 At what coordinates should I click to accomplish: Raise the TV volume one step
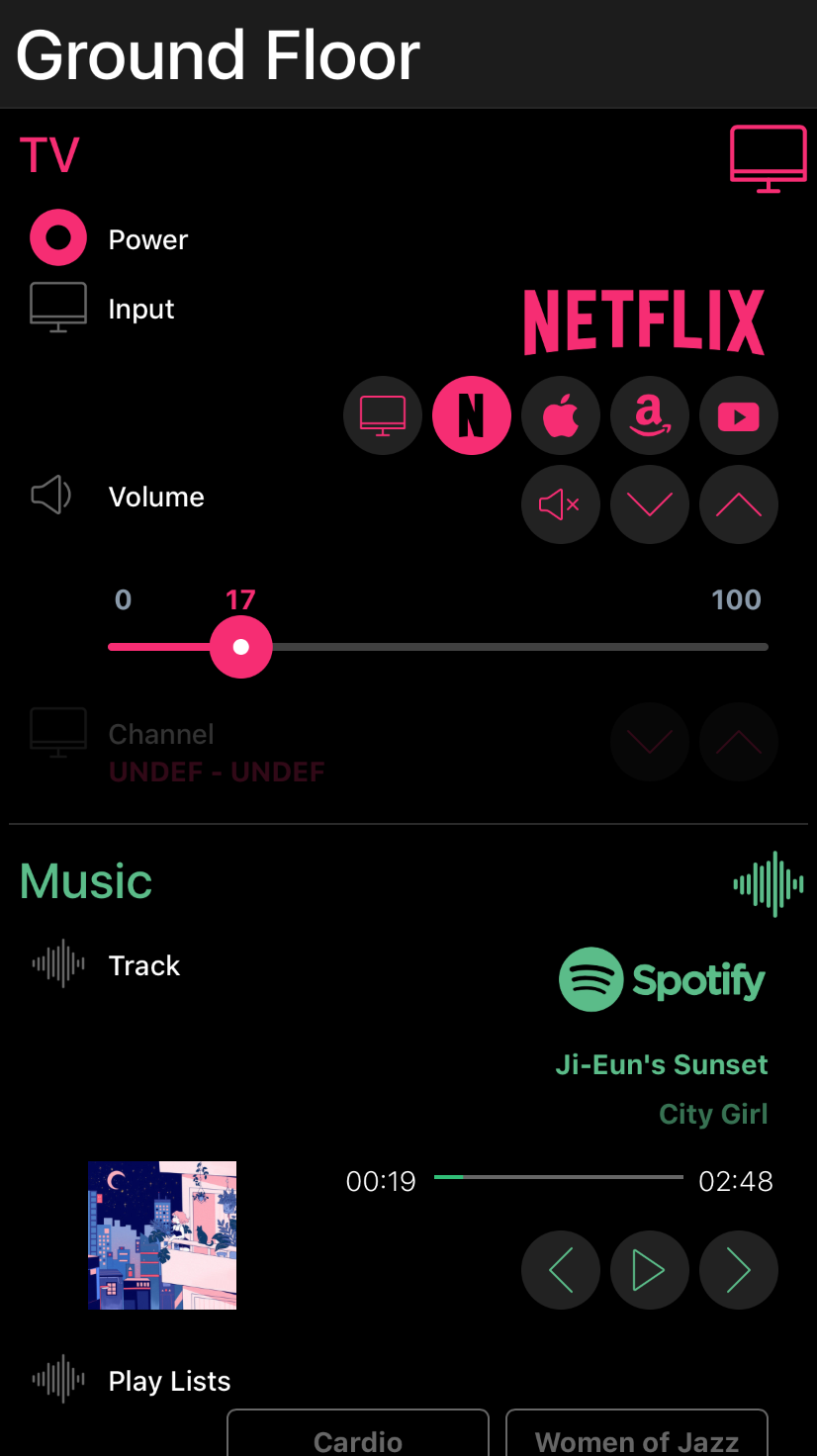coord(739,504)
